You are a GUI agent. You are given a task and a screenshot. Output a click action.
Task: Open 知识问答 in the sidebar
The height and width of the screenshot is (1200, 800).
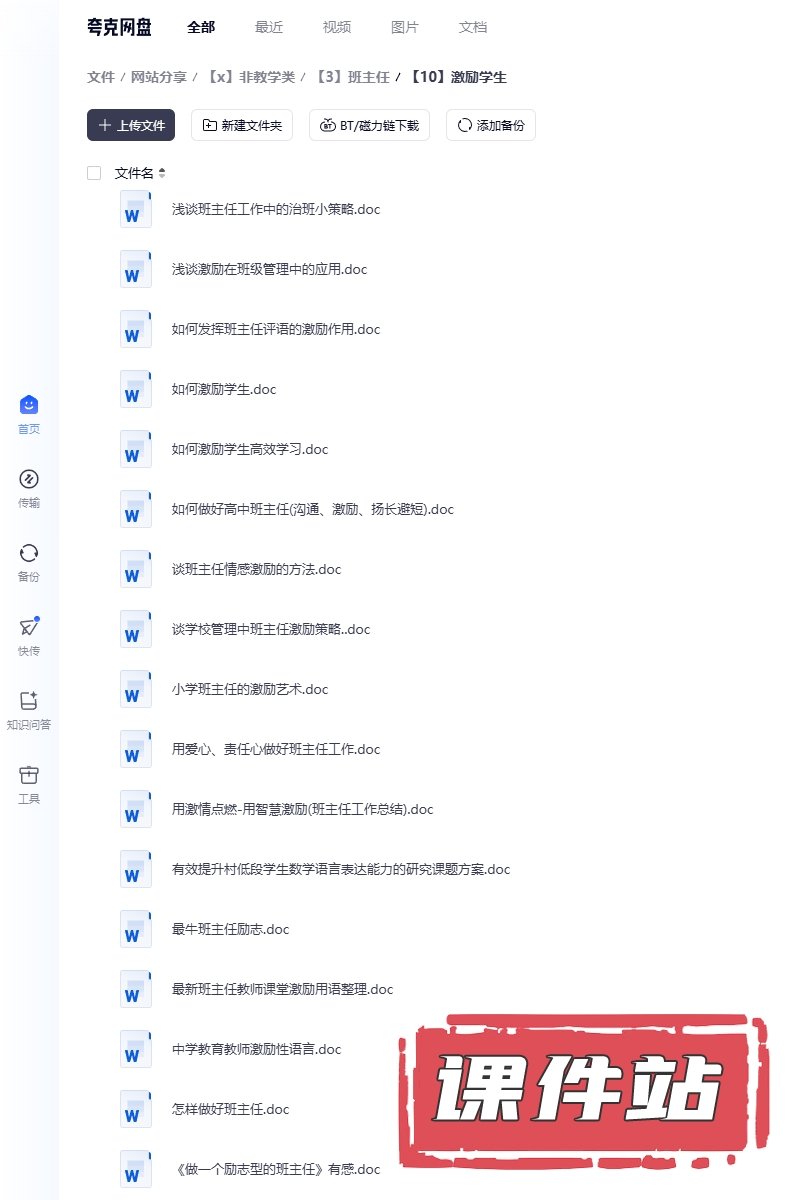click(29, 710)
